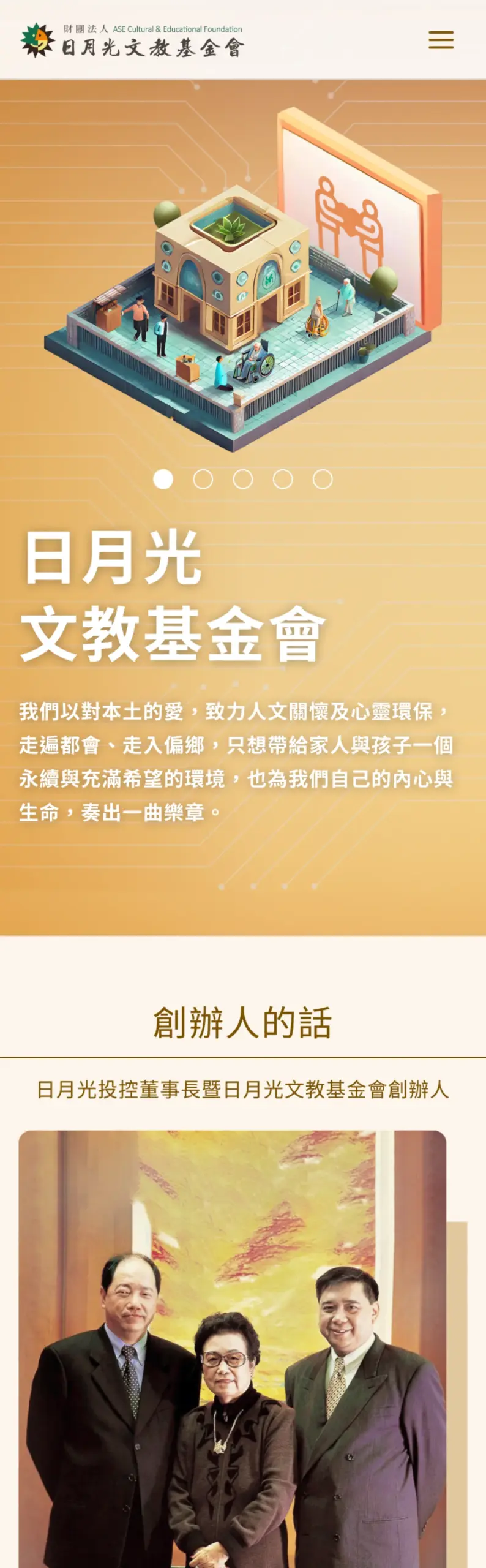This screenshot has height=1568, width=486.
Task: Show the first carousel slide
Action: pyautogui.click(x=163, y=479)
